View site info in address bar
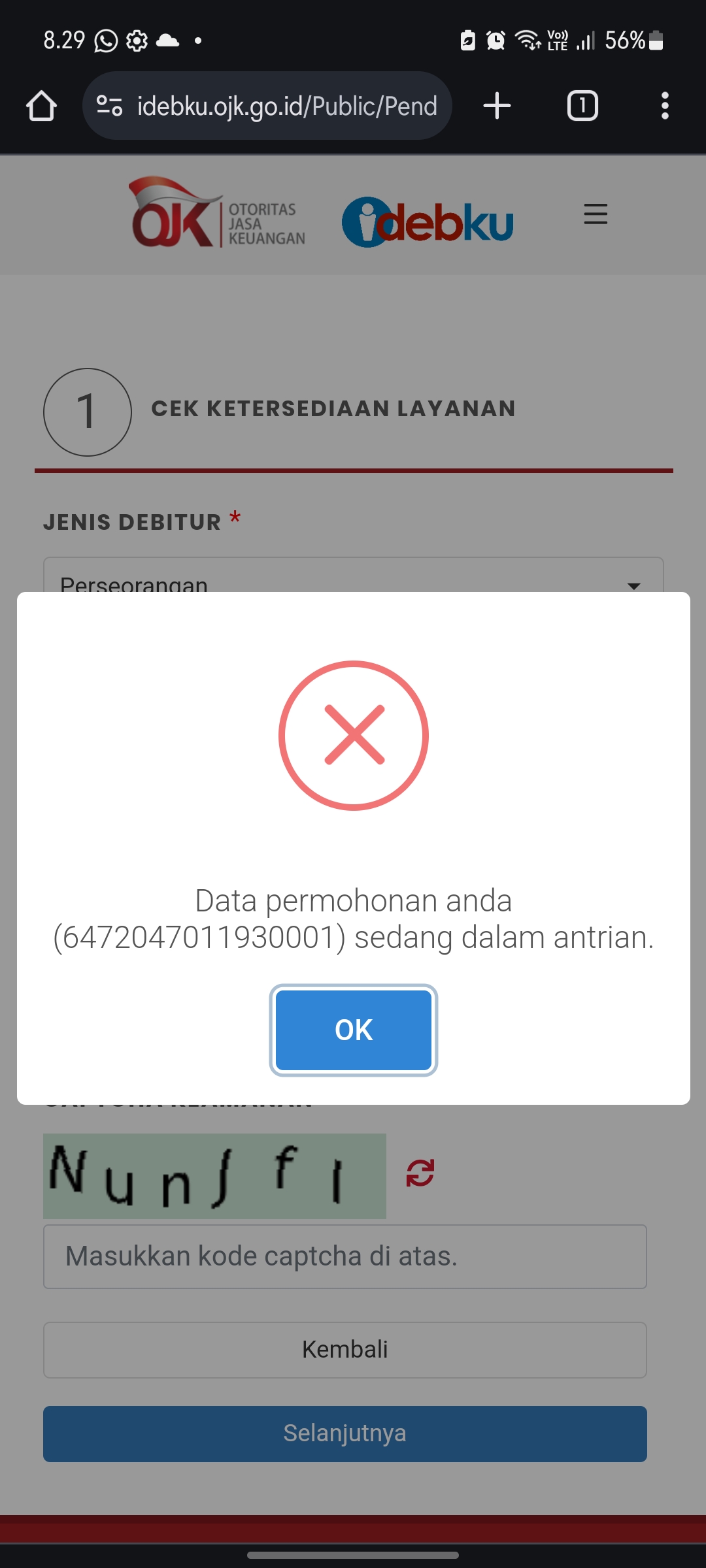706x1568 pixels. click(109, 106)
